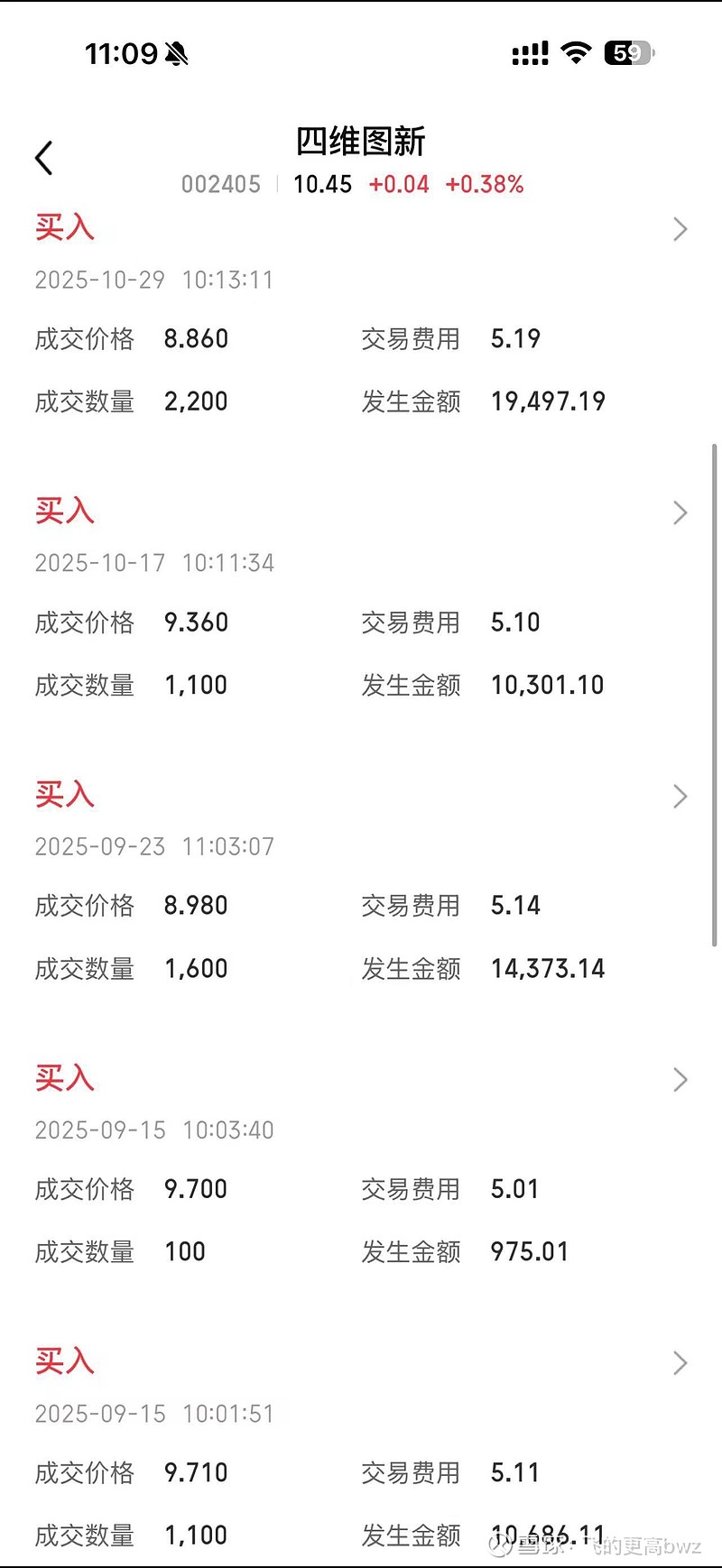Screen dimensions: 722x1568
Task: Expand details for 2025-10-17 buy record
Action: 680,512
